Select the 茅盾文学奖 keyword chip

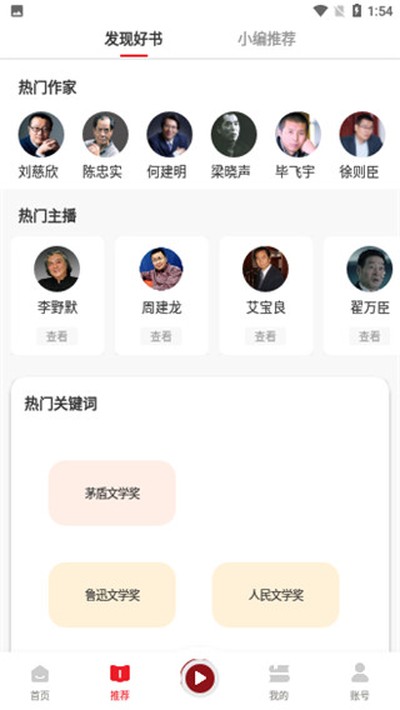tap(112, 493)
